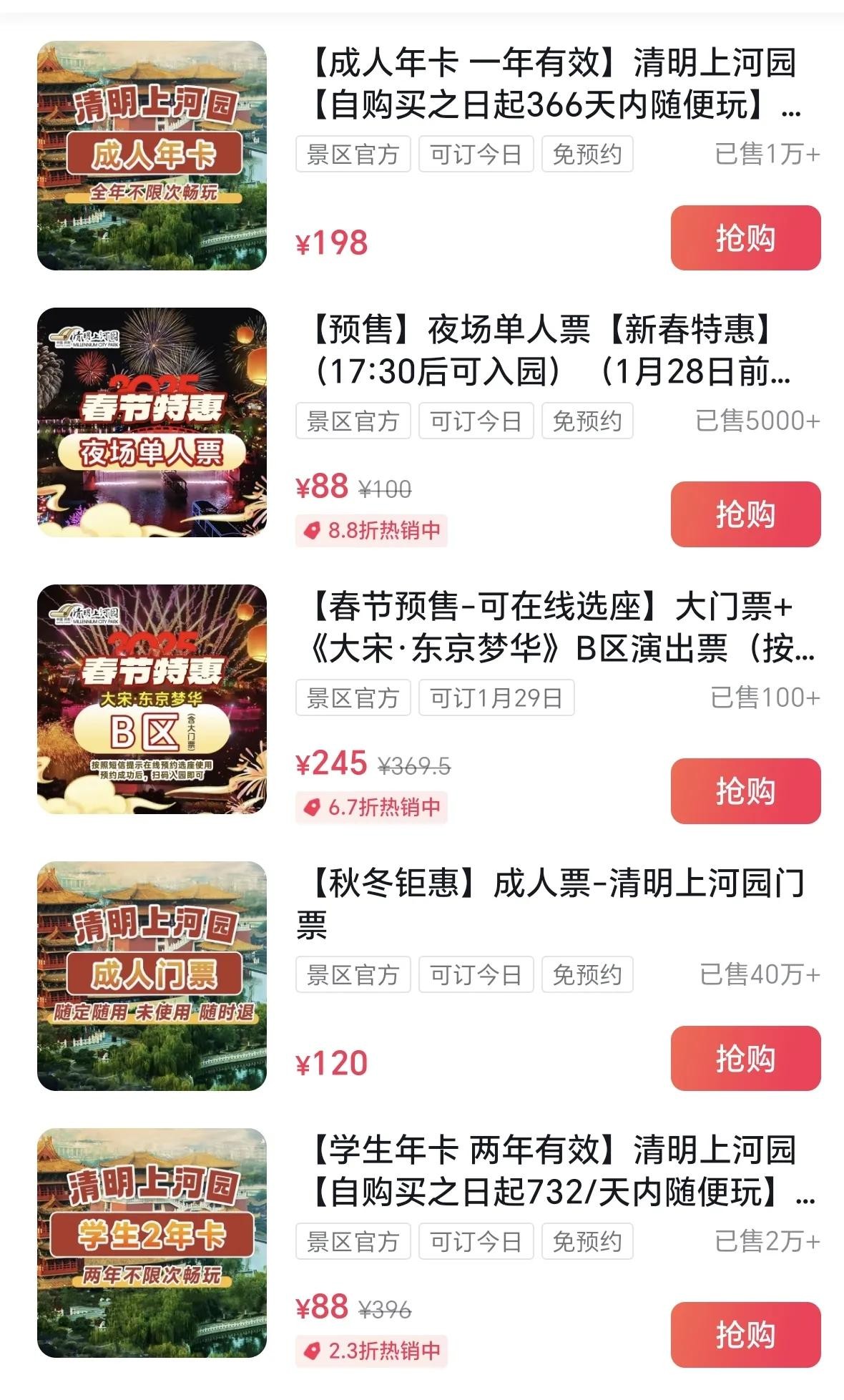This screenshot has height=1400, width=844.
Task: View details of 【预售】夜场单人票 listing
Action: (551, 351)
